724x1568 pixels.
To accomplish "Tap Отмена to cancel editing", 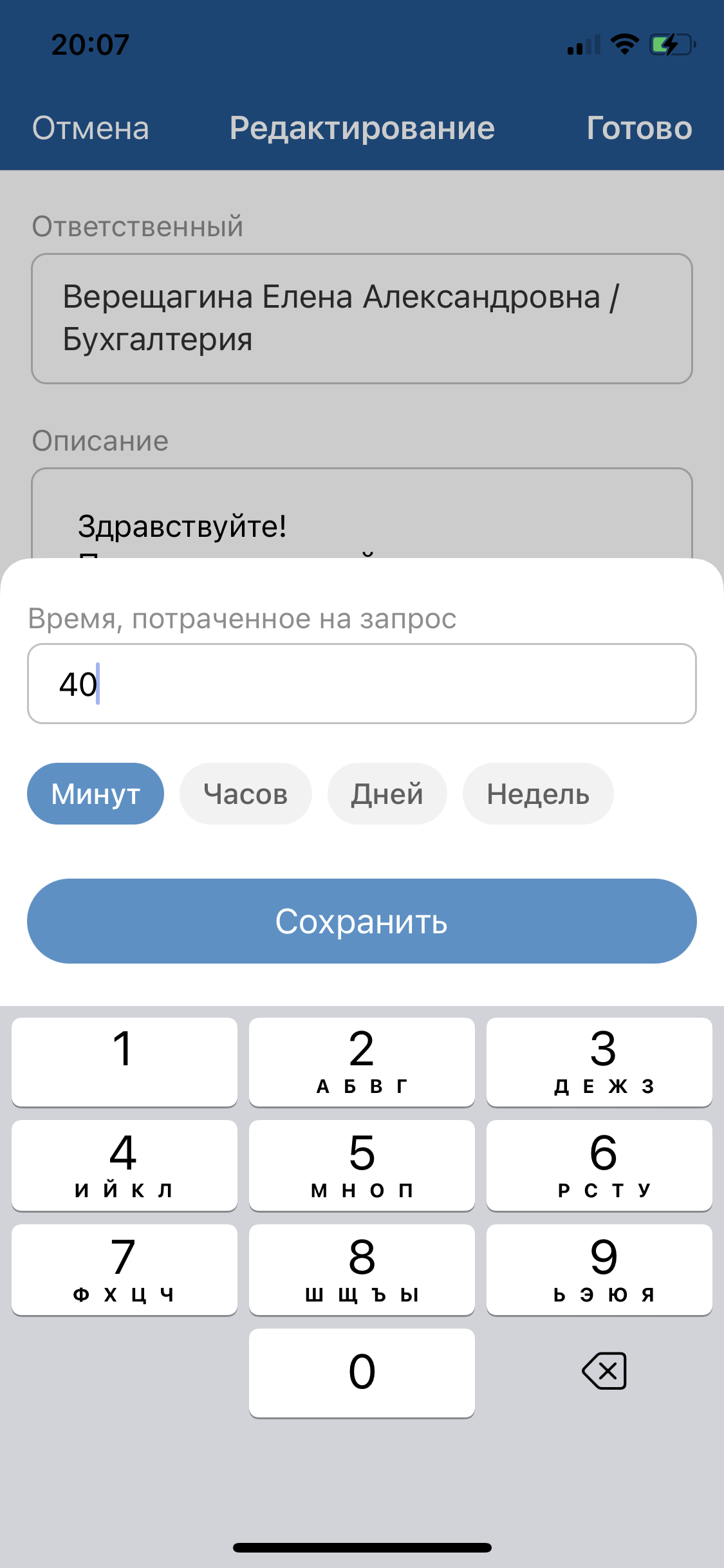I will 91,128.
